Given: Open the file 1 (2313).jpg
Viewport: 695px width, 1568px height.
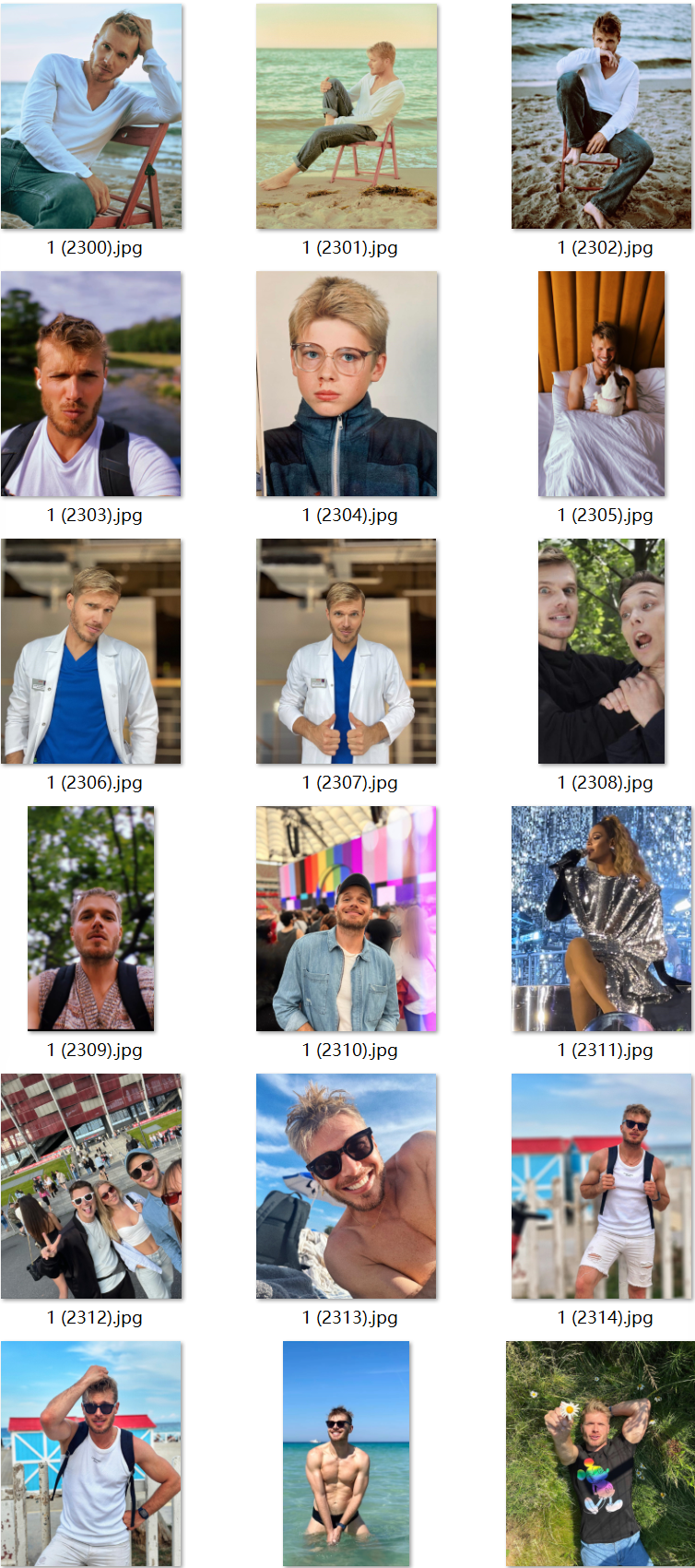Looking at the screenshot, I should point(347,1186).
